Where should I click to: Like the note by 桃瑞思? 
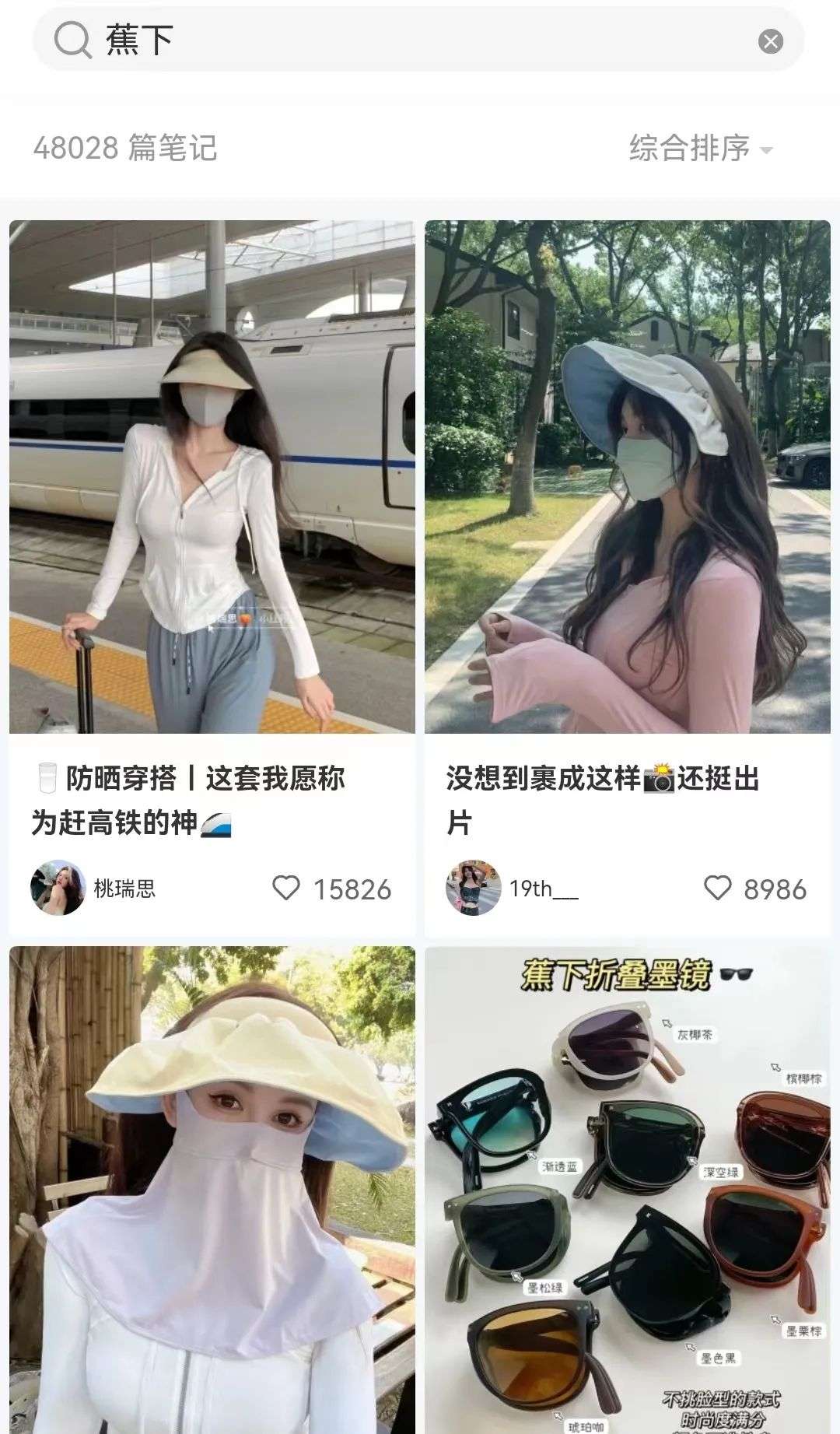(286, 888)
